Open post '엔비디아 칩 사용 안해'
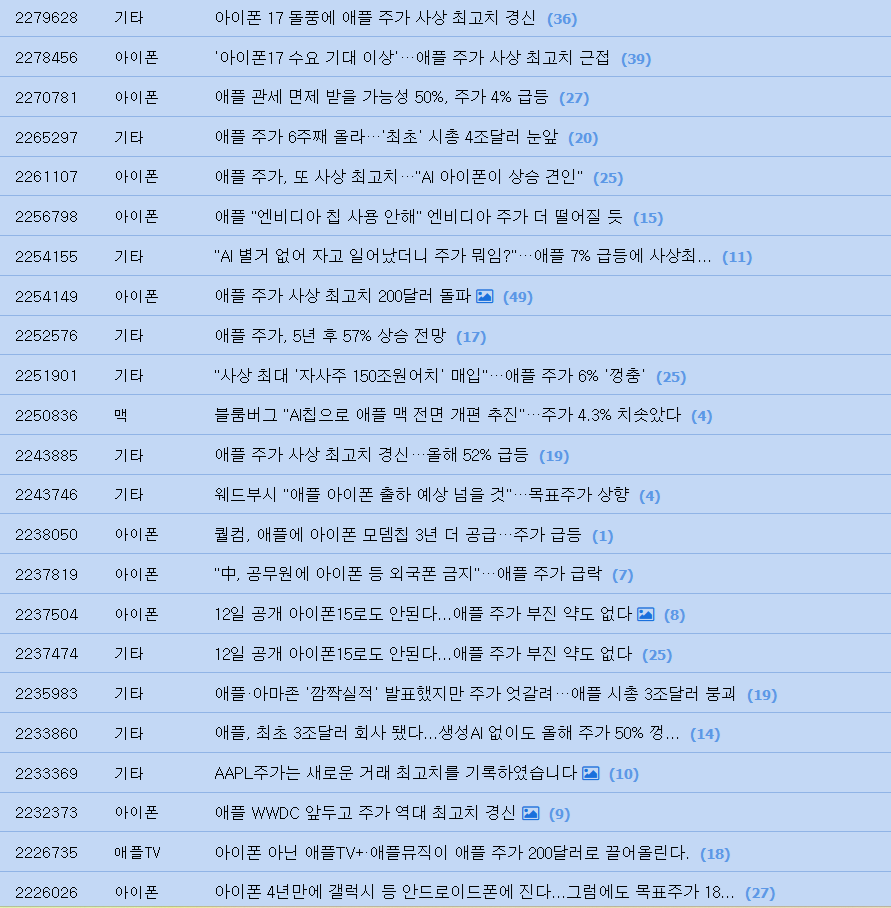Image resolution: width=891 pixels, height=908 pixels. click(x=418, y=217)
